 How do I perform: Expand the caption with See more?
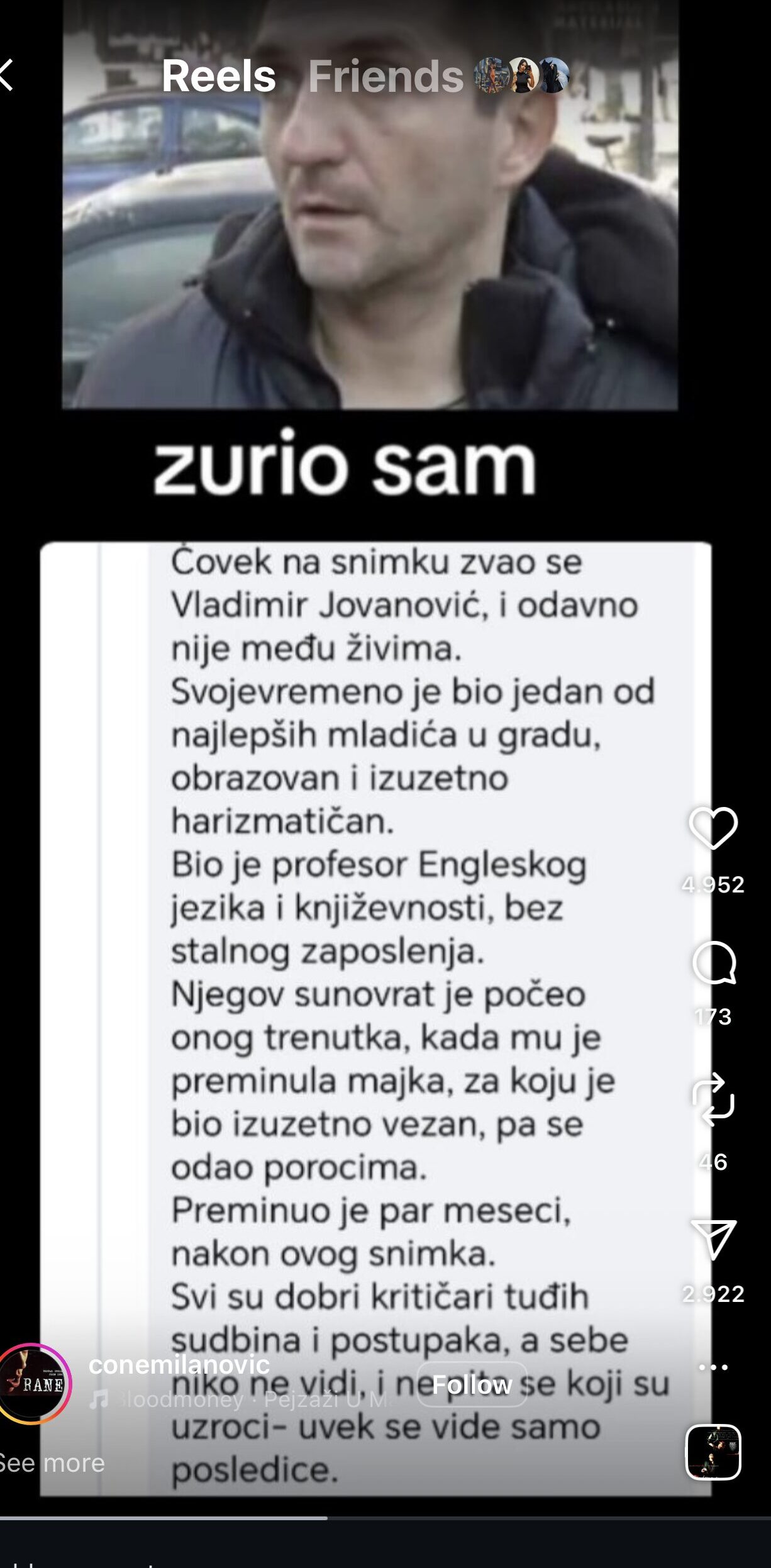click(53, 1464)
